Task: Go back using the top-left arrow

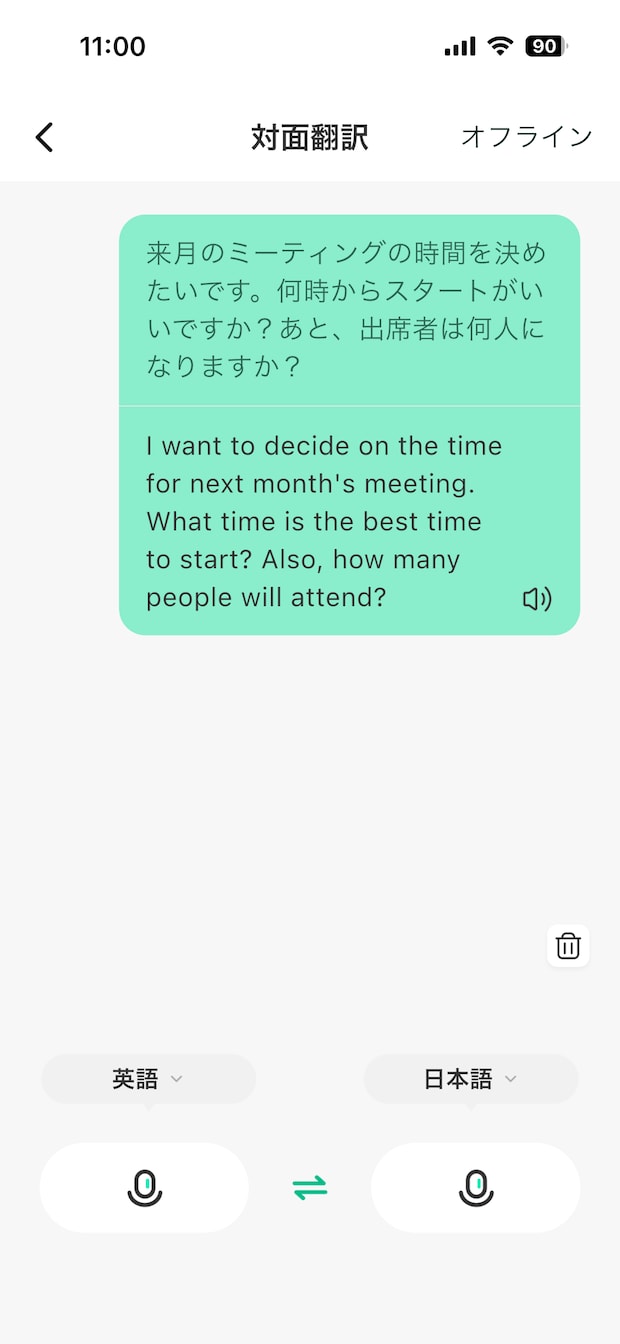Action: (44, 137)
